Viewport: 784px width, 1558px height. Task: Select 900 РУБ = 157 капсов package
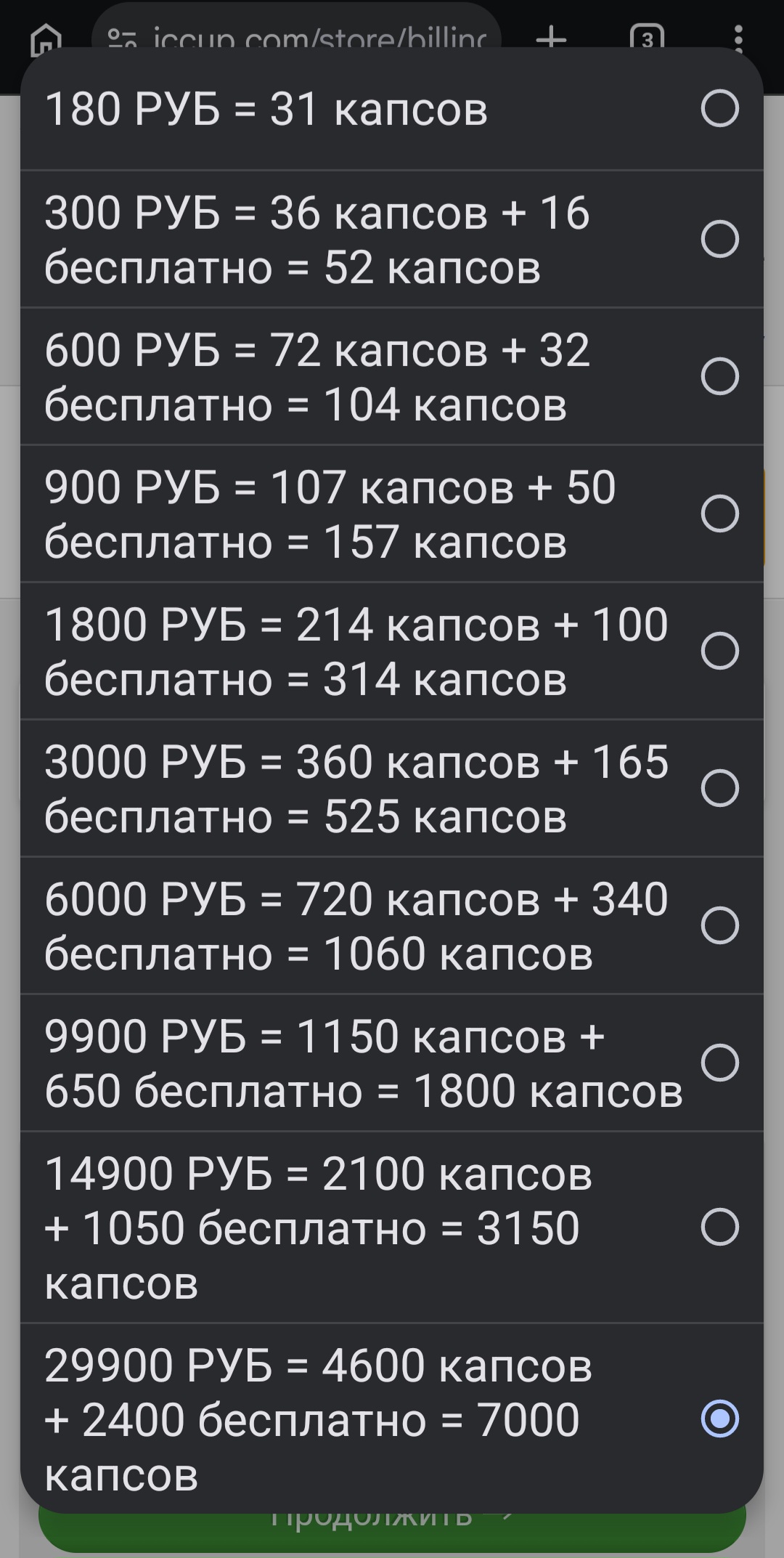(x=392, y=514)
